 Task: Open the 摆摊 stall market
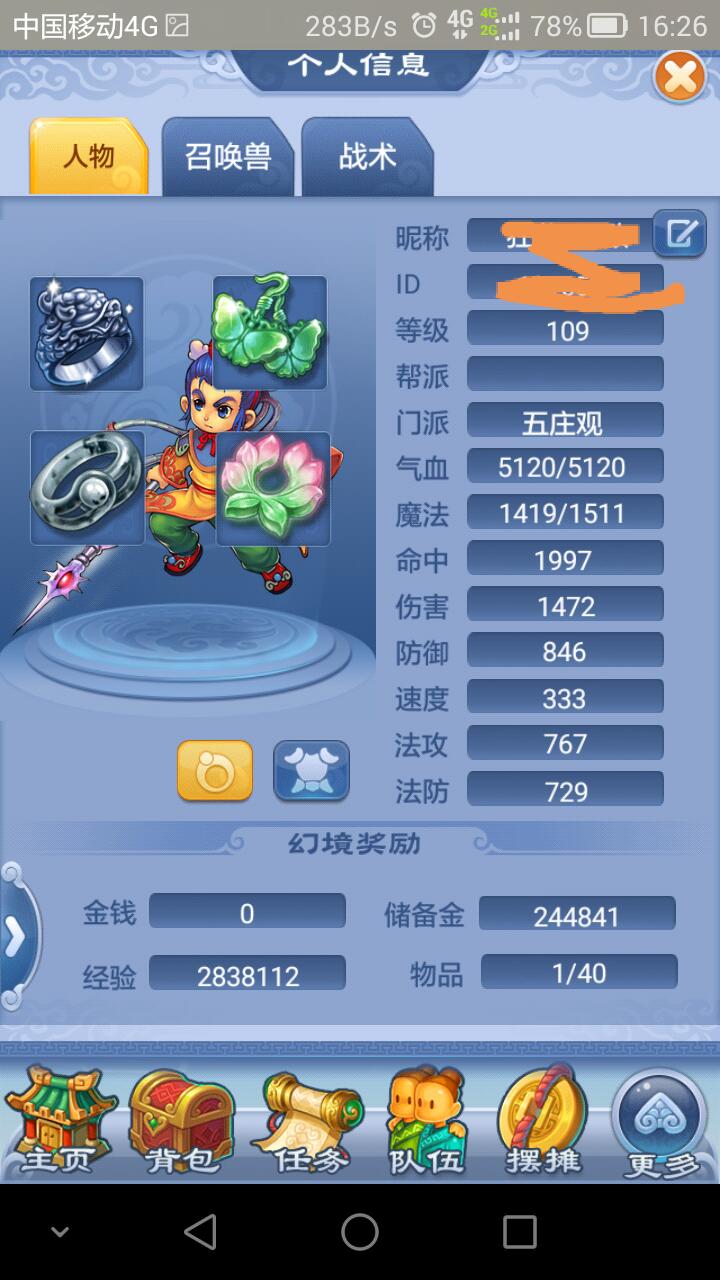(543, 1122)
